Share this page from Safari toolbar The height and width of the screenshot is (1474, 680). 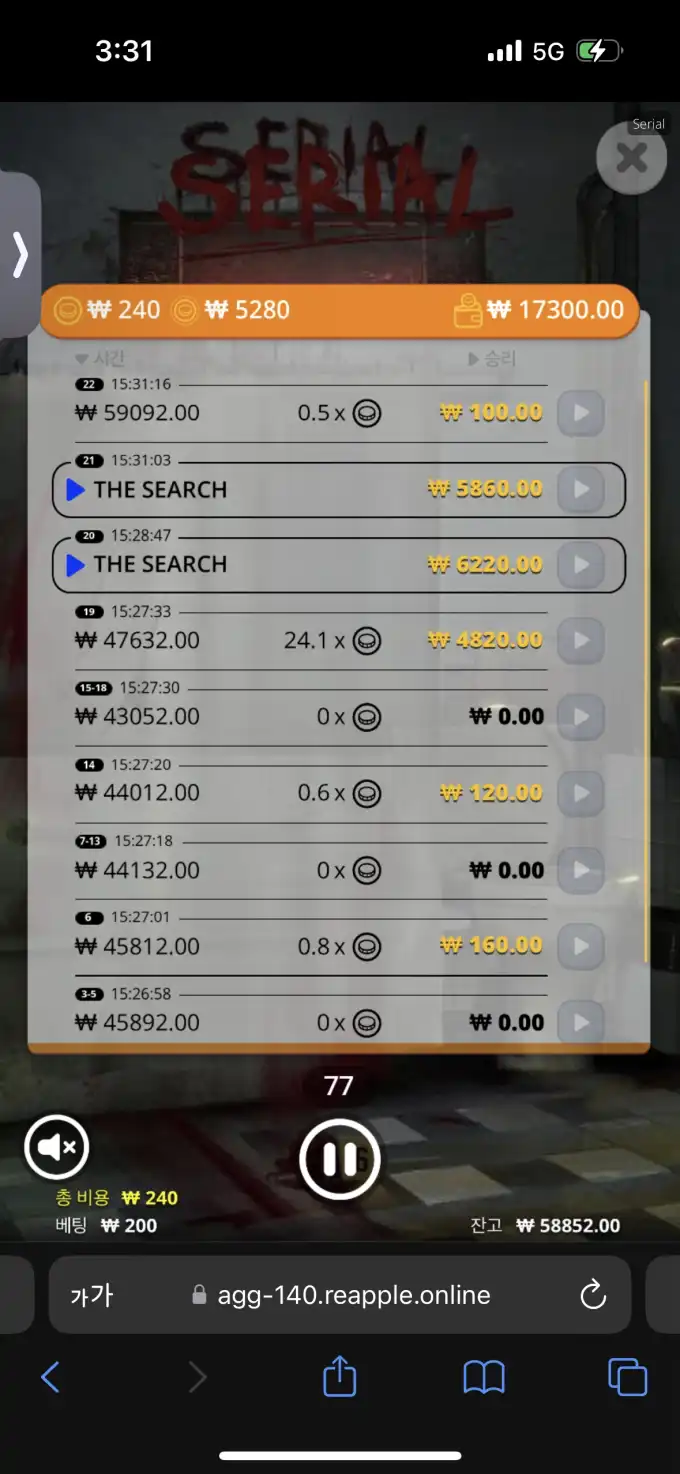tap(339, 1377)
